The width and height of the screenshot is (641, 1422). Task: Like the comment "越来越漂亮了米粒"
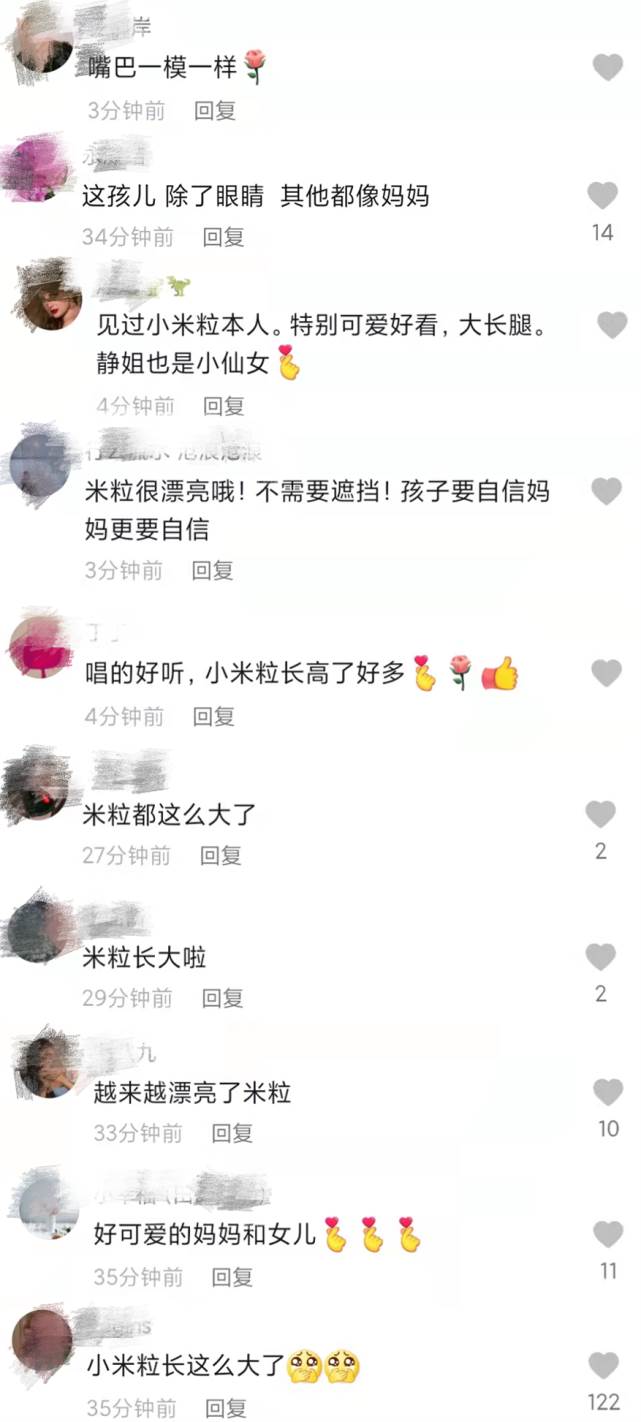[608, 1092]
